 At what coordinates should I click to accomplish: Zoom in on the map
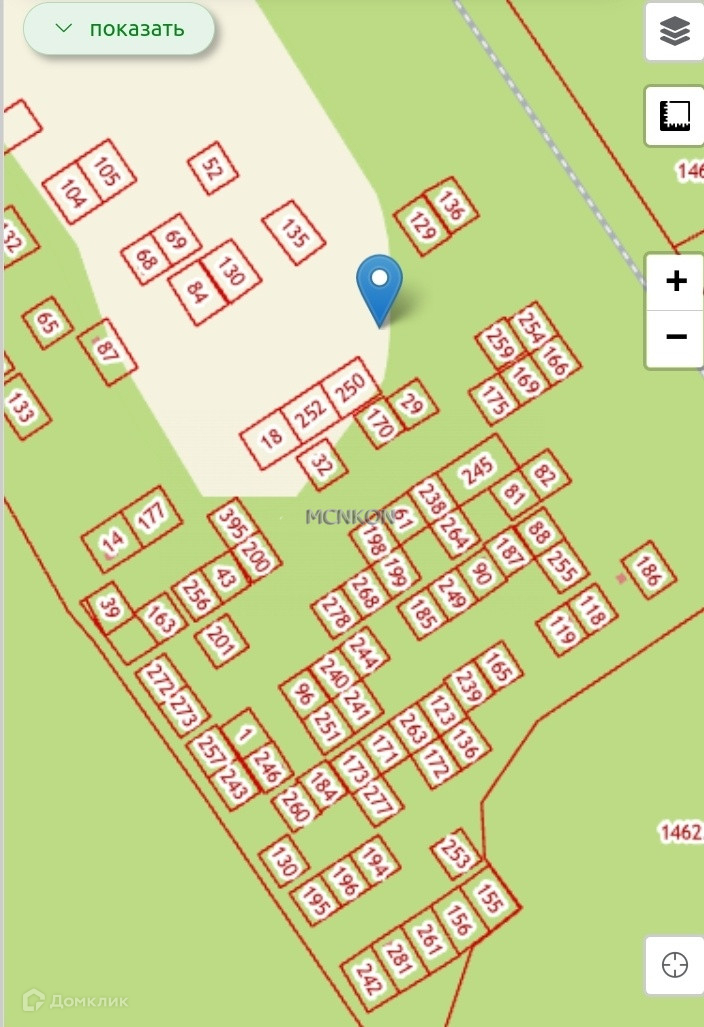tap(675, 282)
